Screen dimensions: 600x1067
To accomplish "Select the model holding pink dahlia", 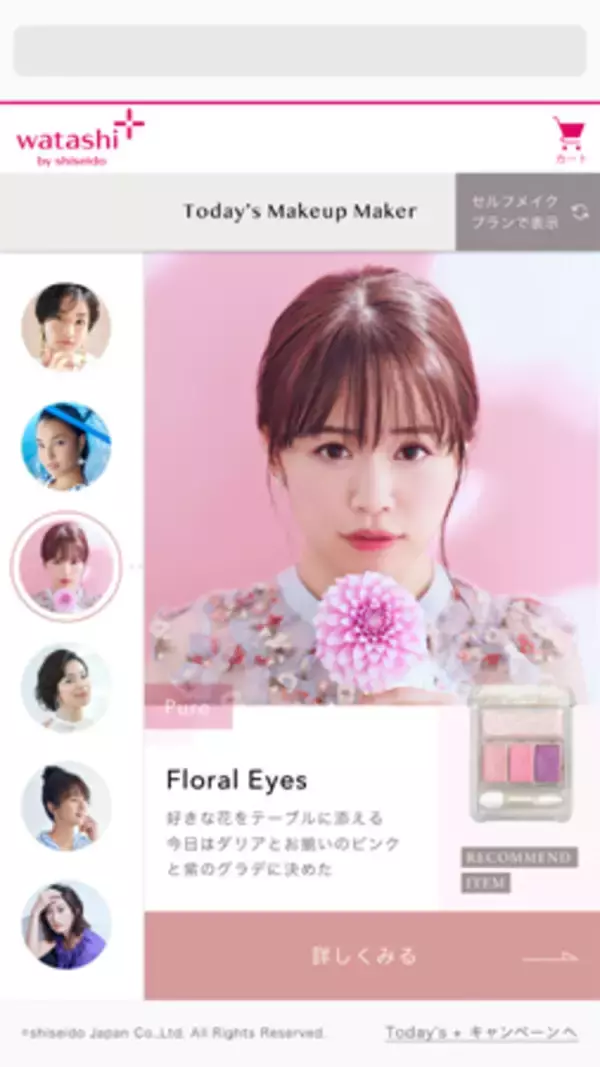I will tap(66, 566).
